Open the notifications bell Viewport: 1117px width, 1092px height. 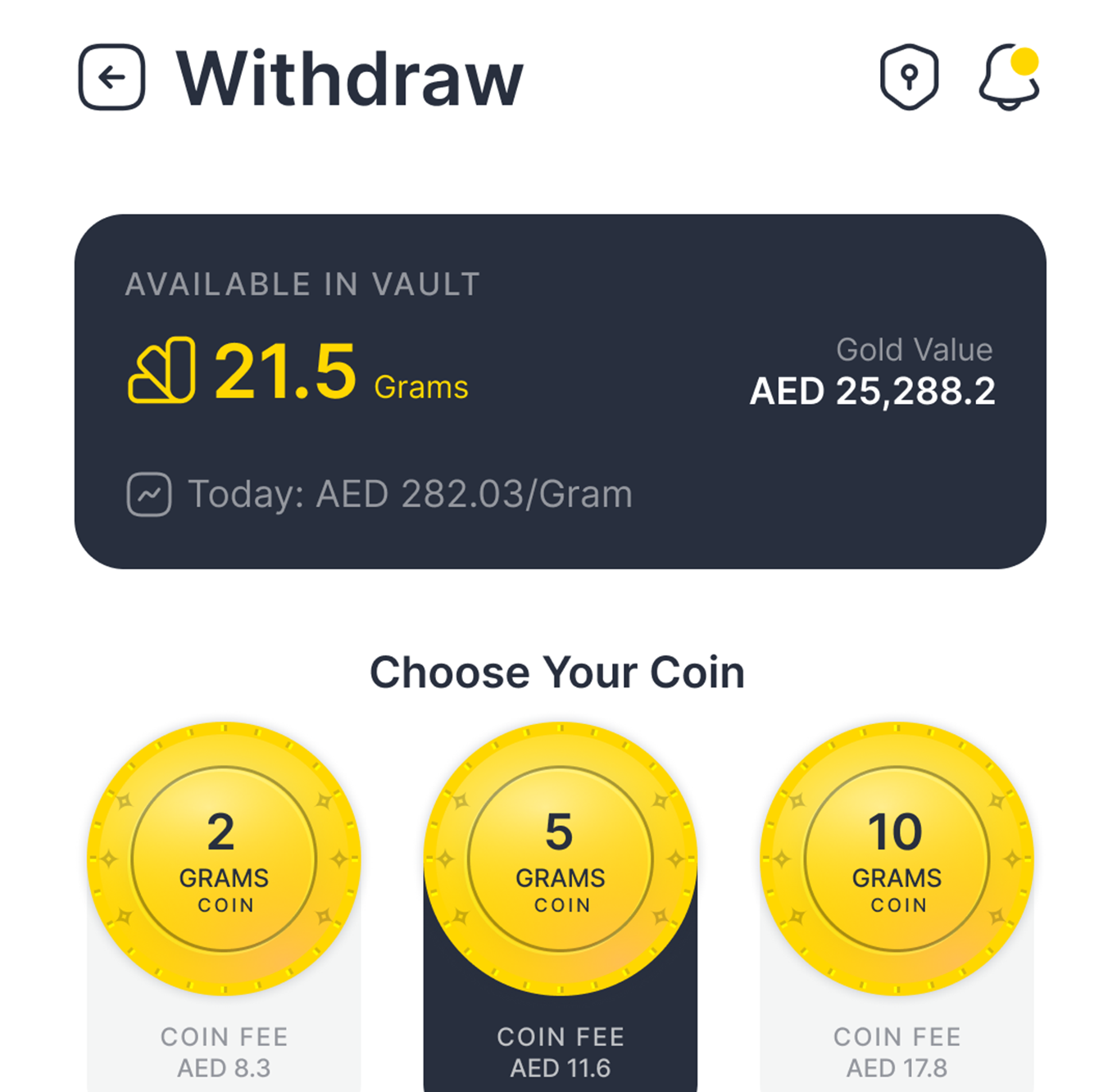click(x=1009, y=77)
